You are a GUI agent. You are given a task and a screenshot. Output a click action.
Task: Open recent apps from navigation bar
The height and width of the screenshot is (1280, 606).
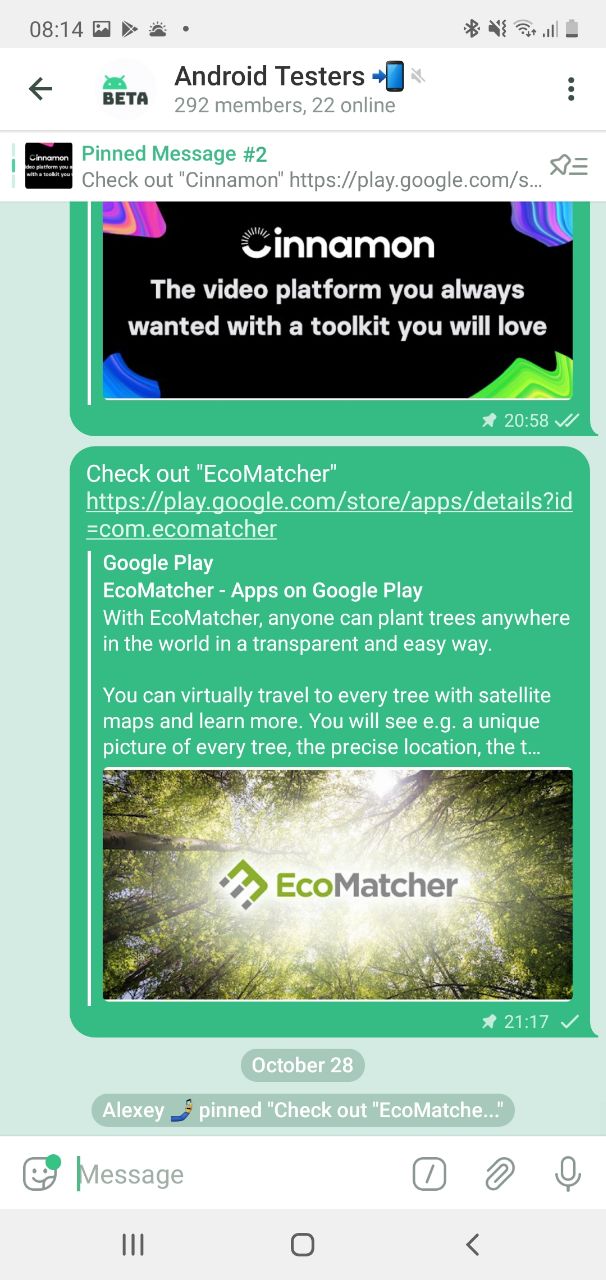tap(132, 1244)
